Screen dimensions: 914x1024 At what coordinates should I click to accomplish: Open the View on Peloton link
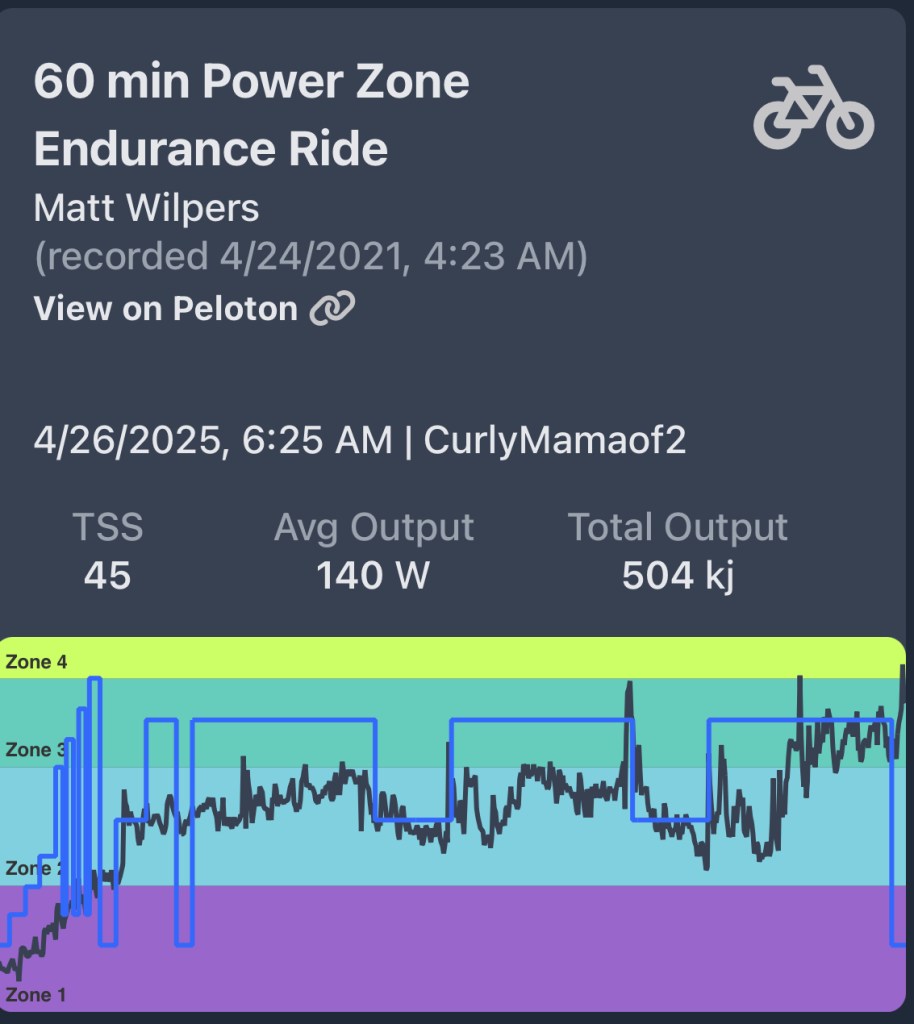194,309
